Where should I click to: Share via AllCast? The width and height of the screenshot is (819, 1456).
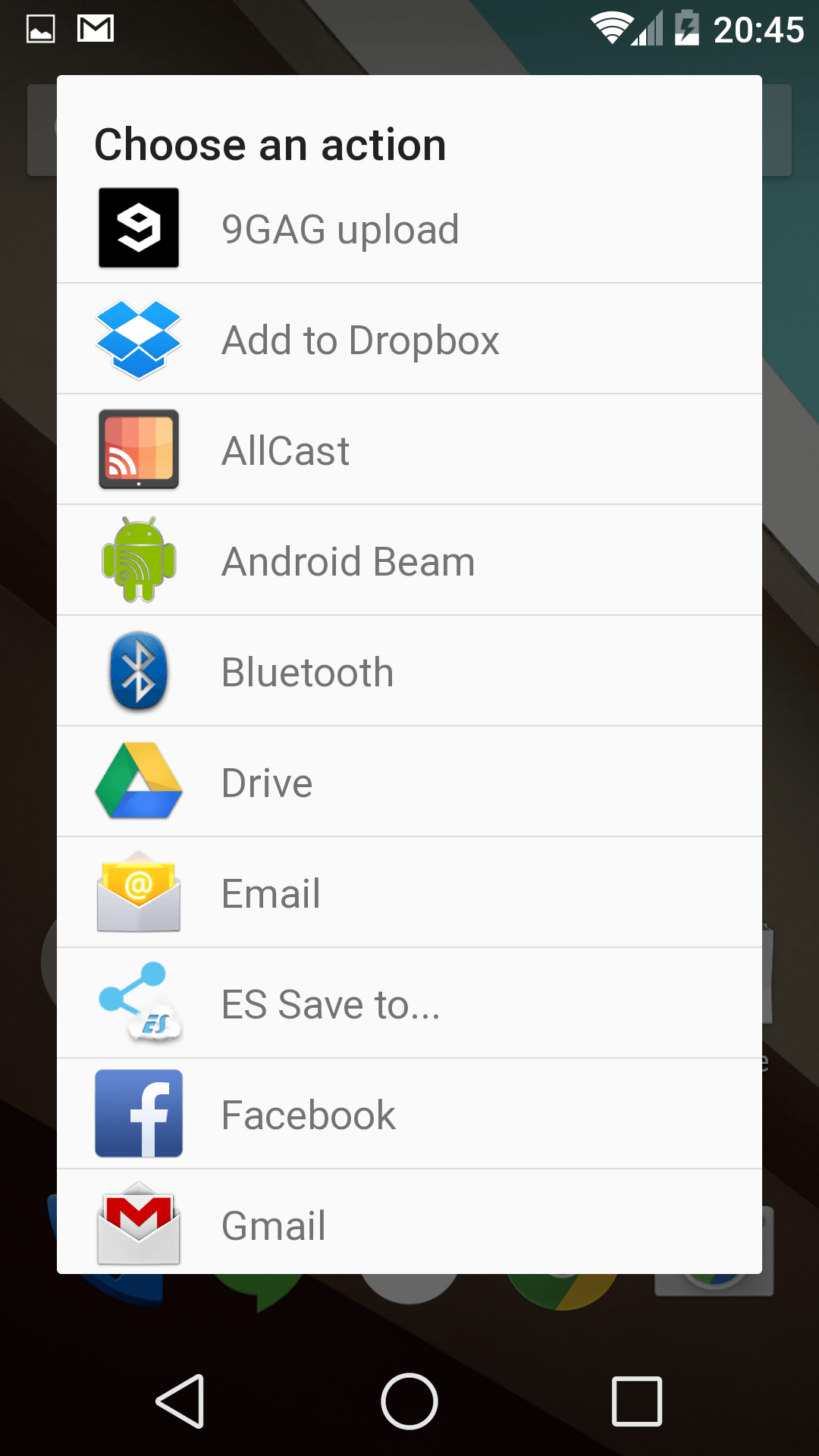(409, 450)
